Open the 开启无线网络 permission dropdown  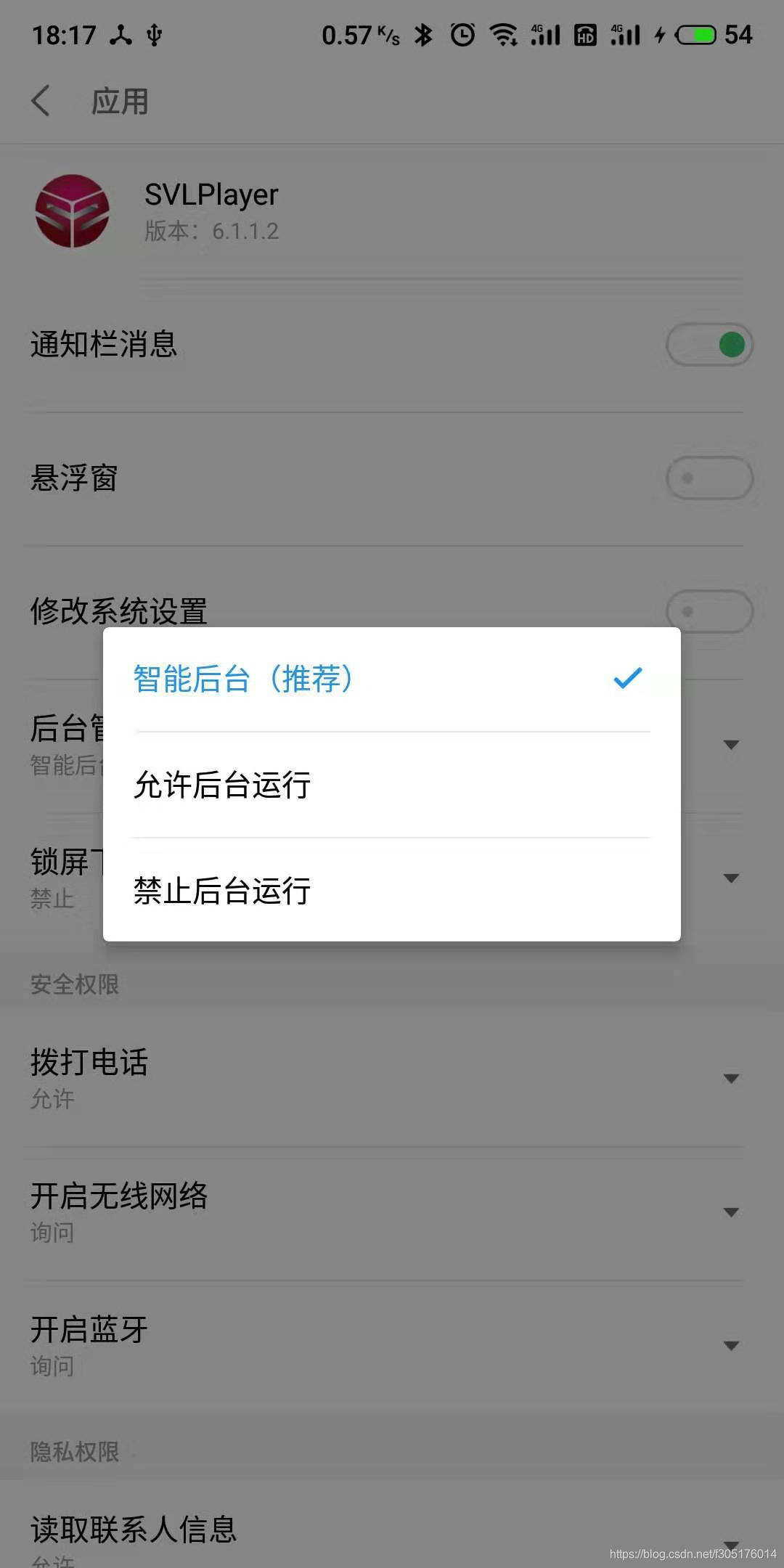pyautogui.click(x=392, y=1213)
